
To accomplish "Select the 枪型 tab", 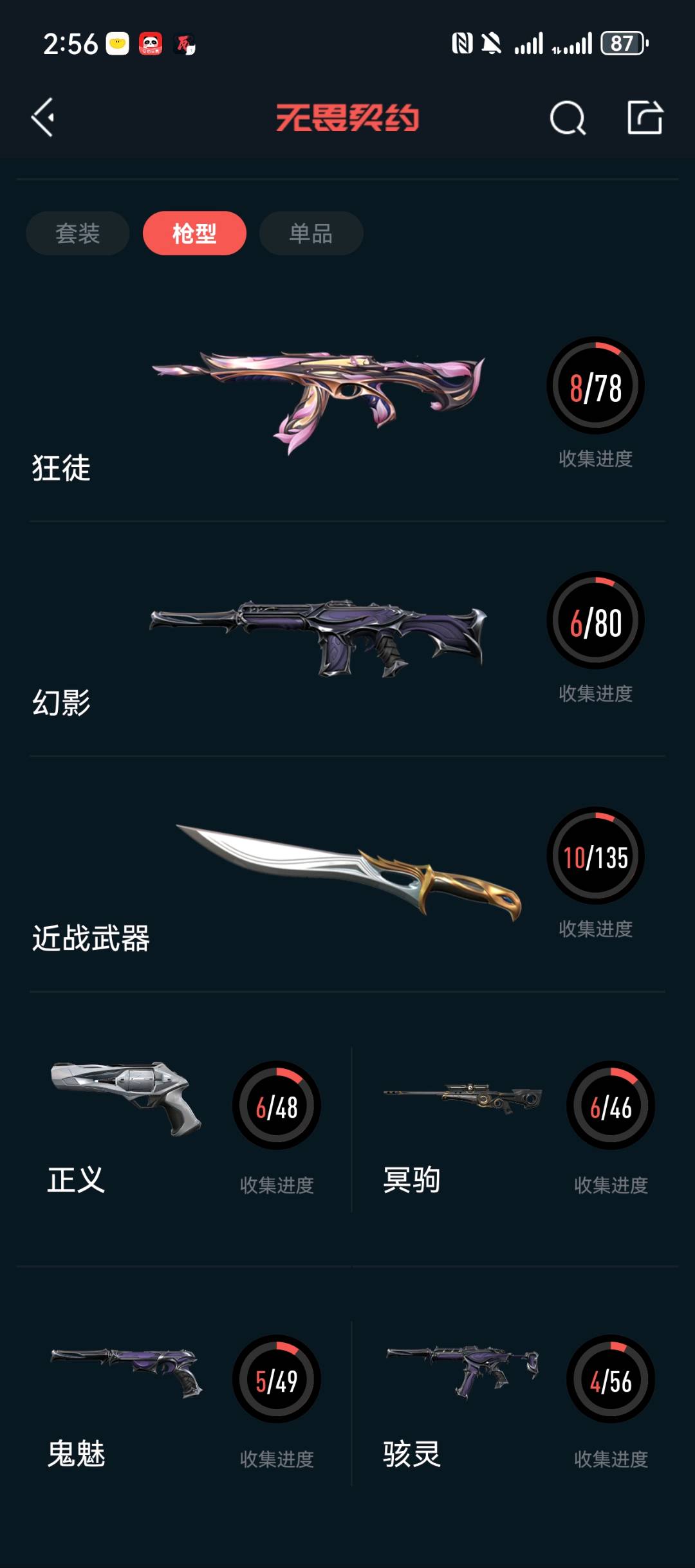I will (194, 233).
